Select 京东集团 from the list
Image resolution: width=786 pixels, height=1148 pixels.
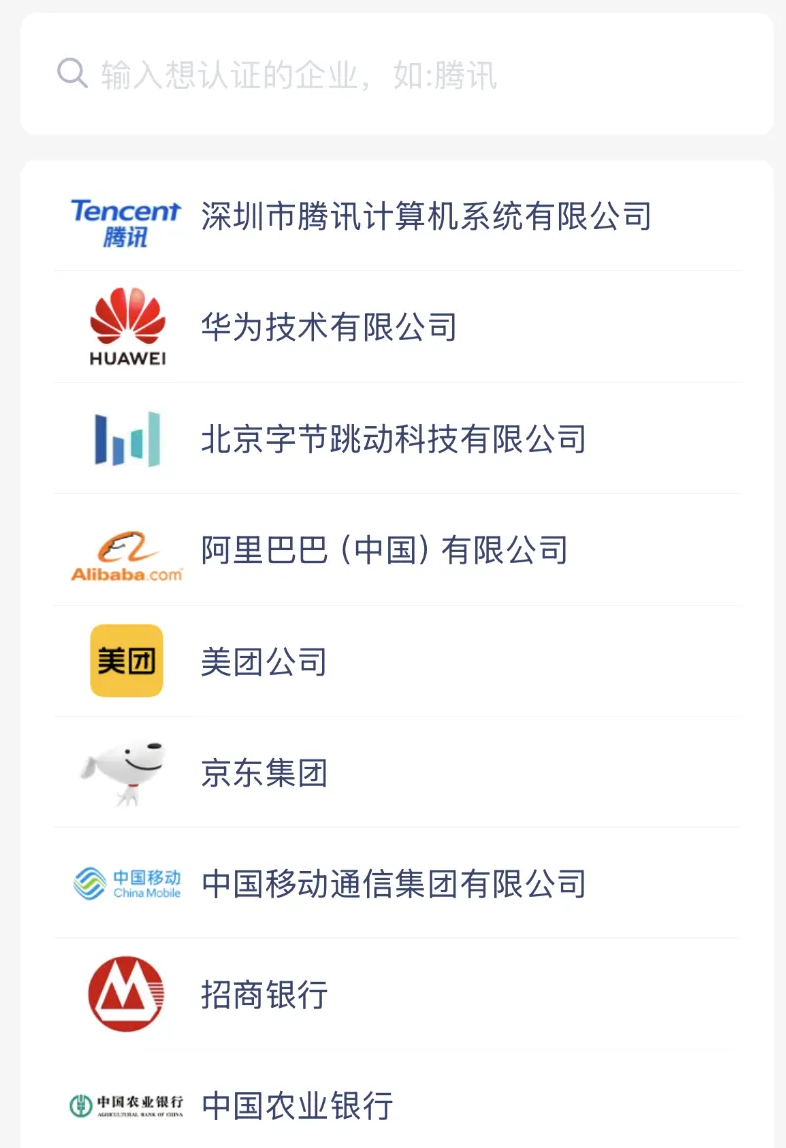[x=262, y=772]
